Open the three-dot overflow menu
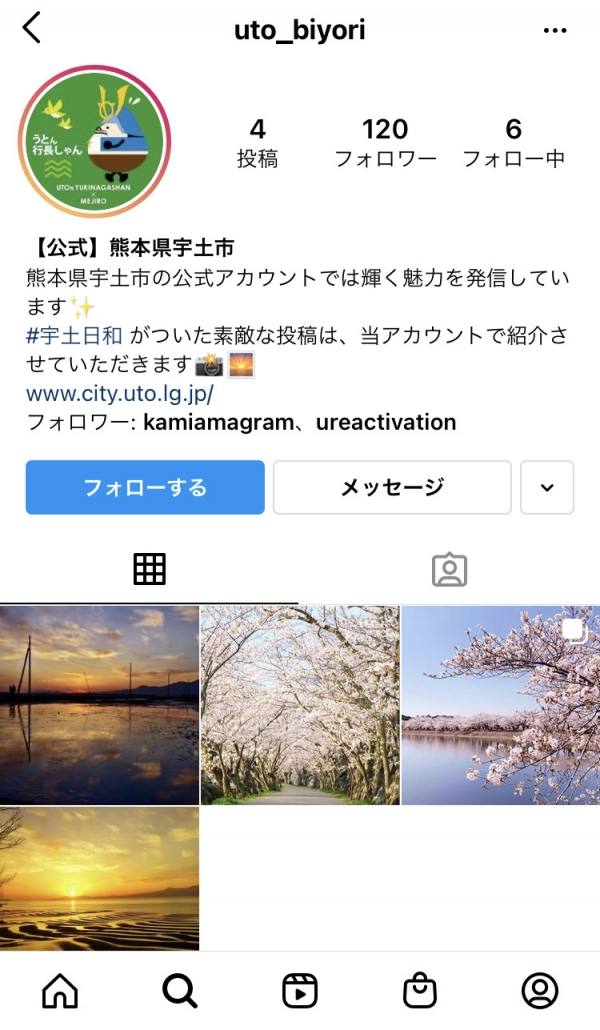This screenshot has height=1030, width=600. pyautogui.click(x=555, y=31)
